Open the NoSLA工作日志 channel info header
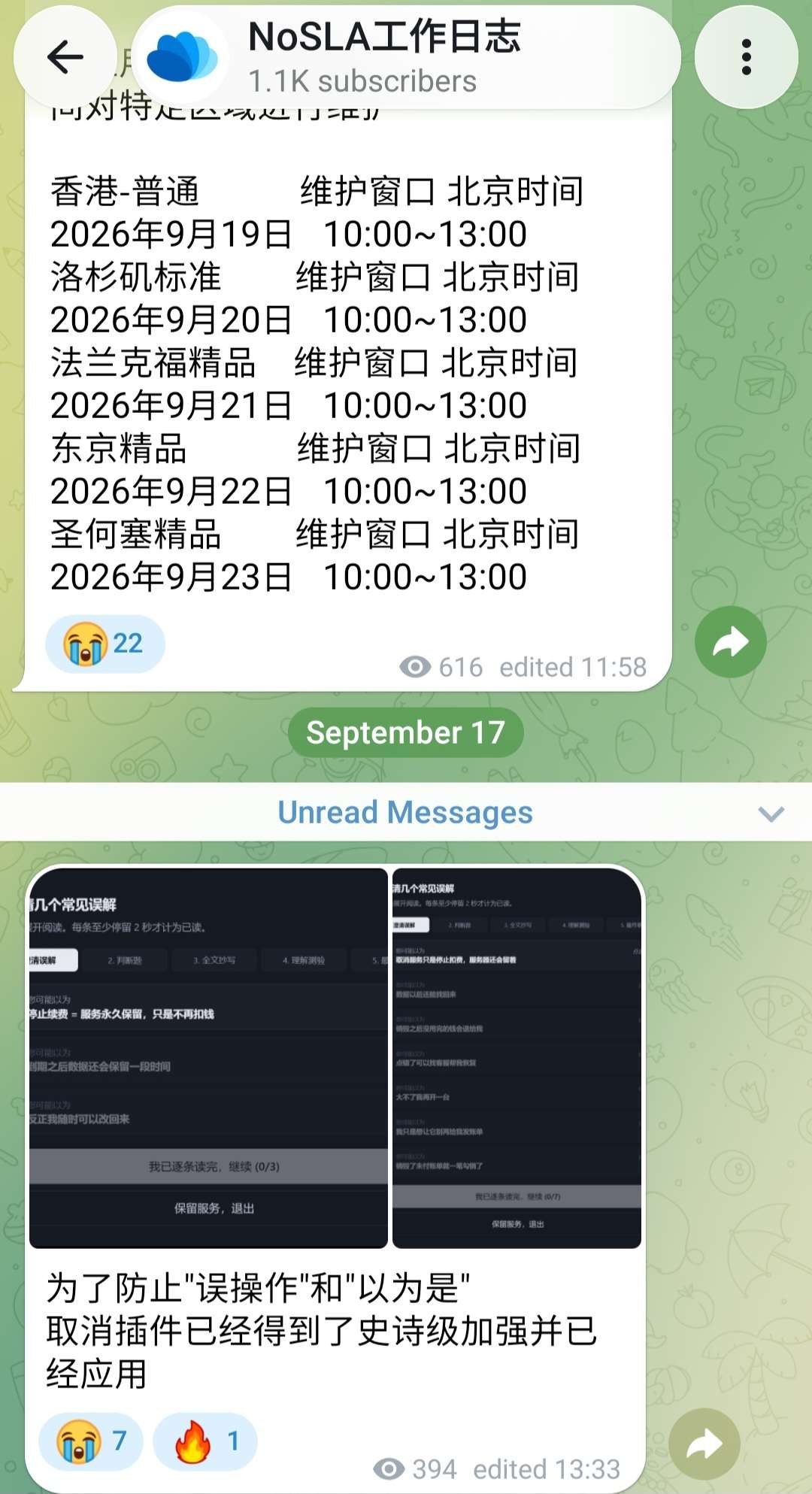Image resolution: width=812 pixels, height=1494 pixels. (x=406, y=57)
